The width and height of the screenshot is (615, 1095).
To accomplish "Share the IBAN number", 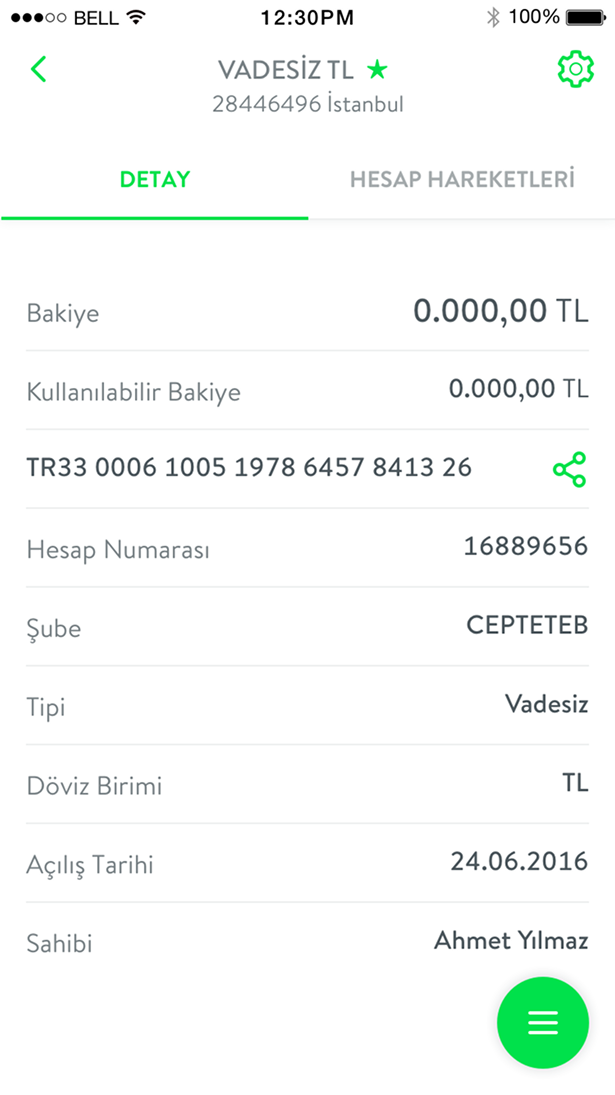I will 569,469.
